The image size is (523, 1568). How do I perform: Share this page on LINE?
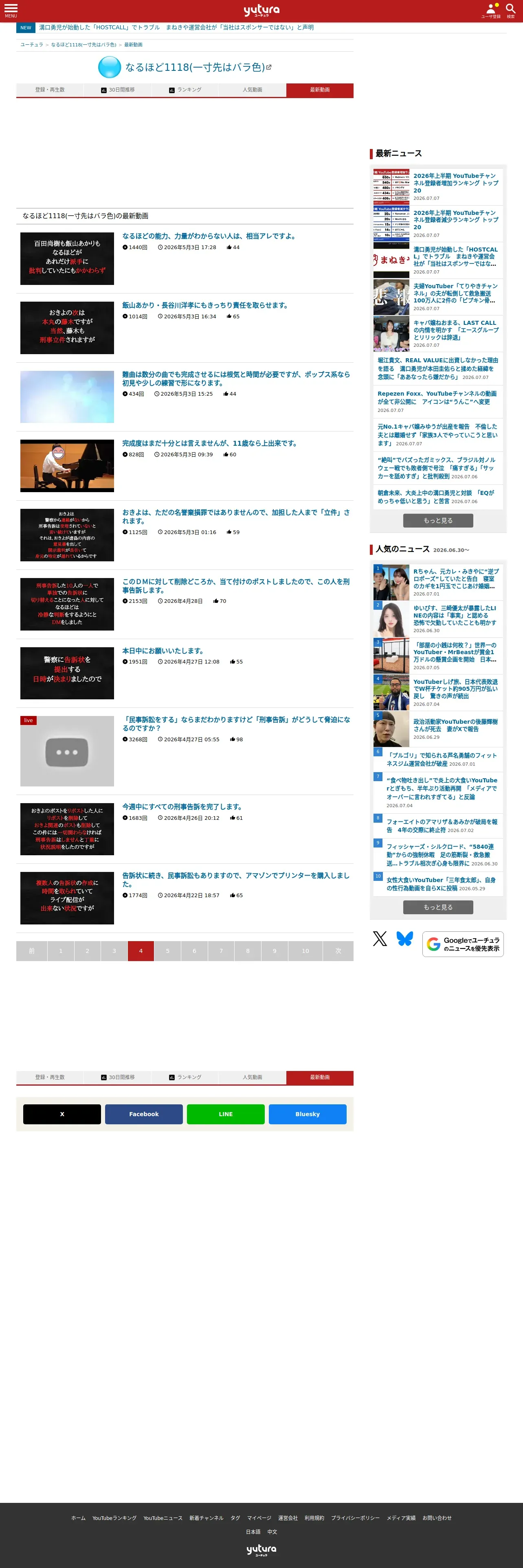pyautogui.click(x=226, y=1114)
